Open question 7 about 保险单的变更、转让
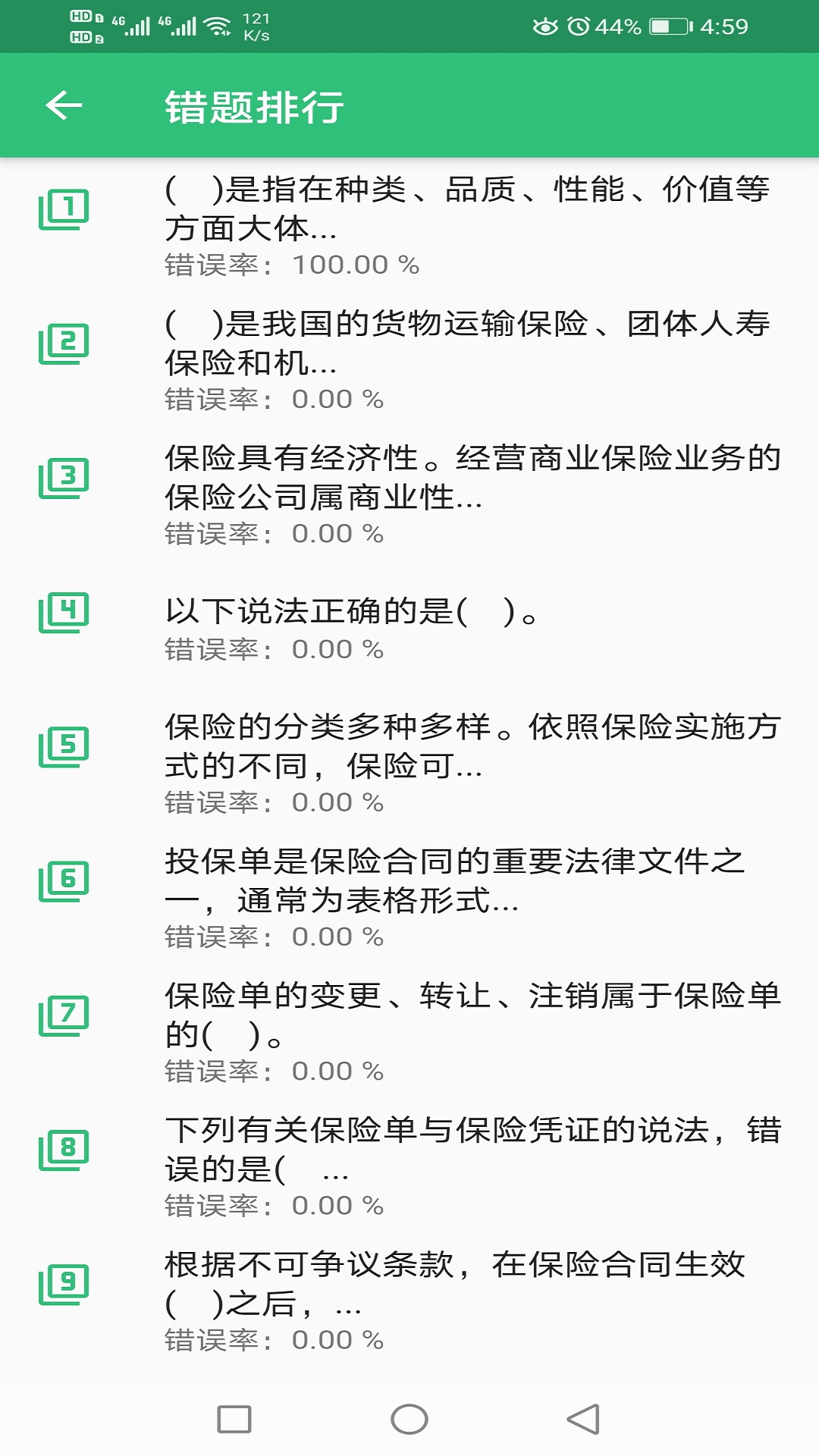Screen dimensions: 819x1456 click(409, 1031)
